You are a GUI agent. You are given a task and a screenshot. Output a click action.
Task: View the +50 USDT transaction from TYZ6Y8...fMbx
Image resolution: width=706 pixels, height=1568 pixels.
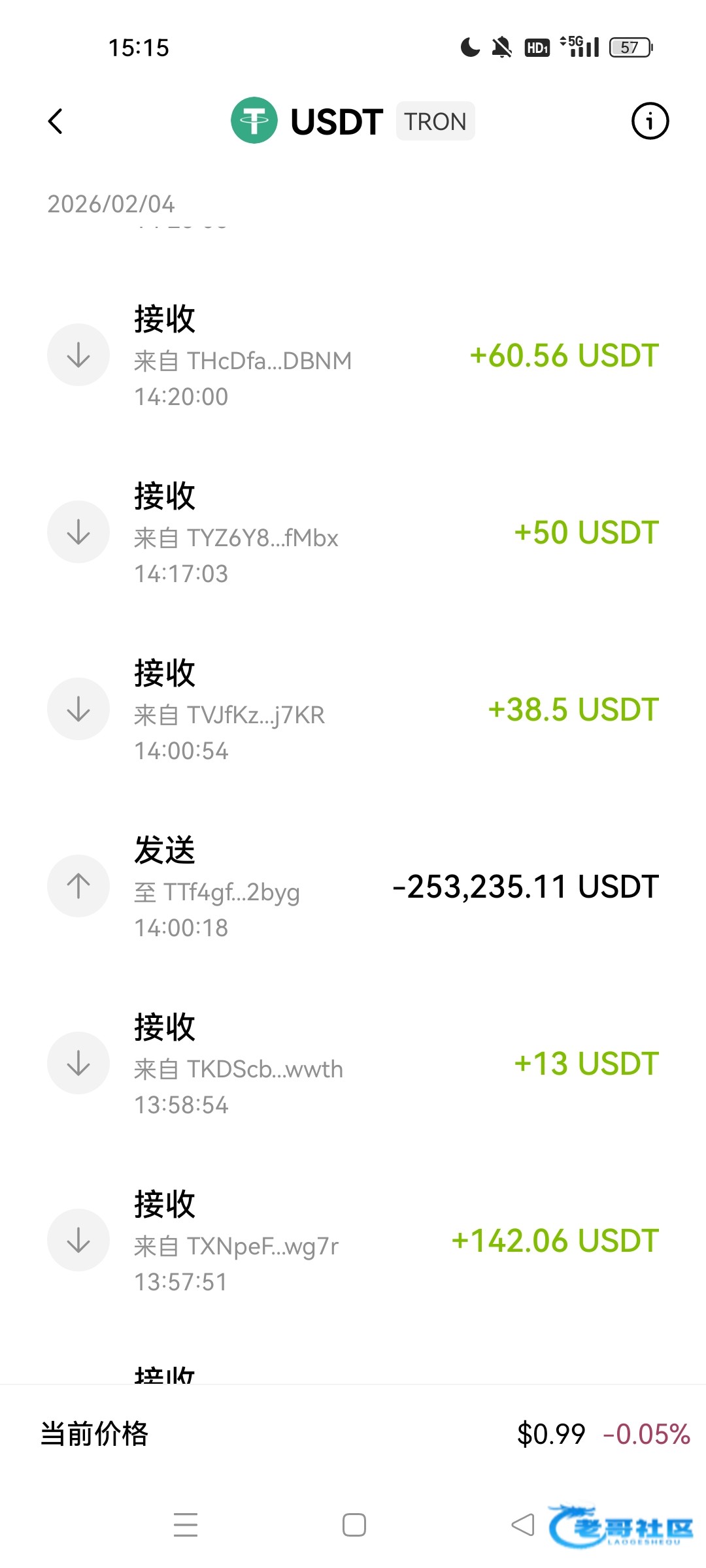click(x=353, y=533)
